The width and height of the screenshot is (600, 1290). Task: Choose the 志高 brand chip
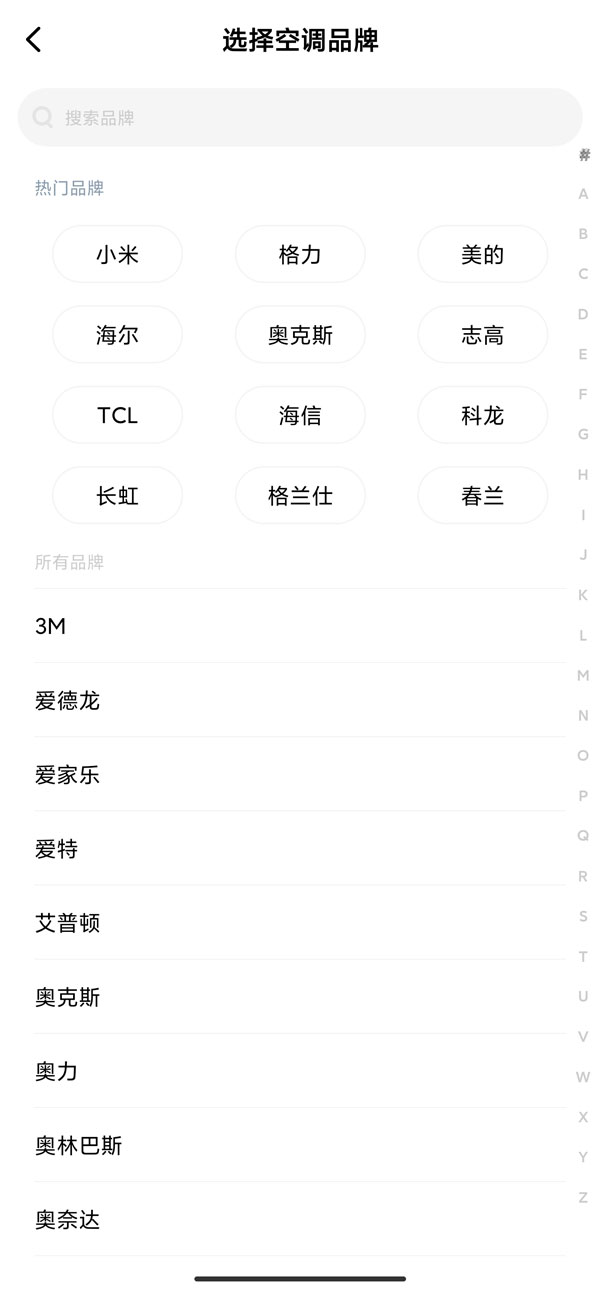point(482,335)
